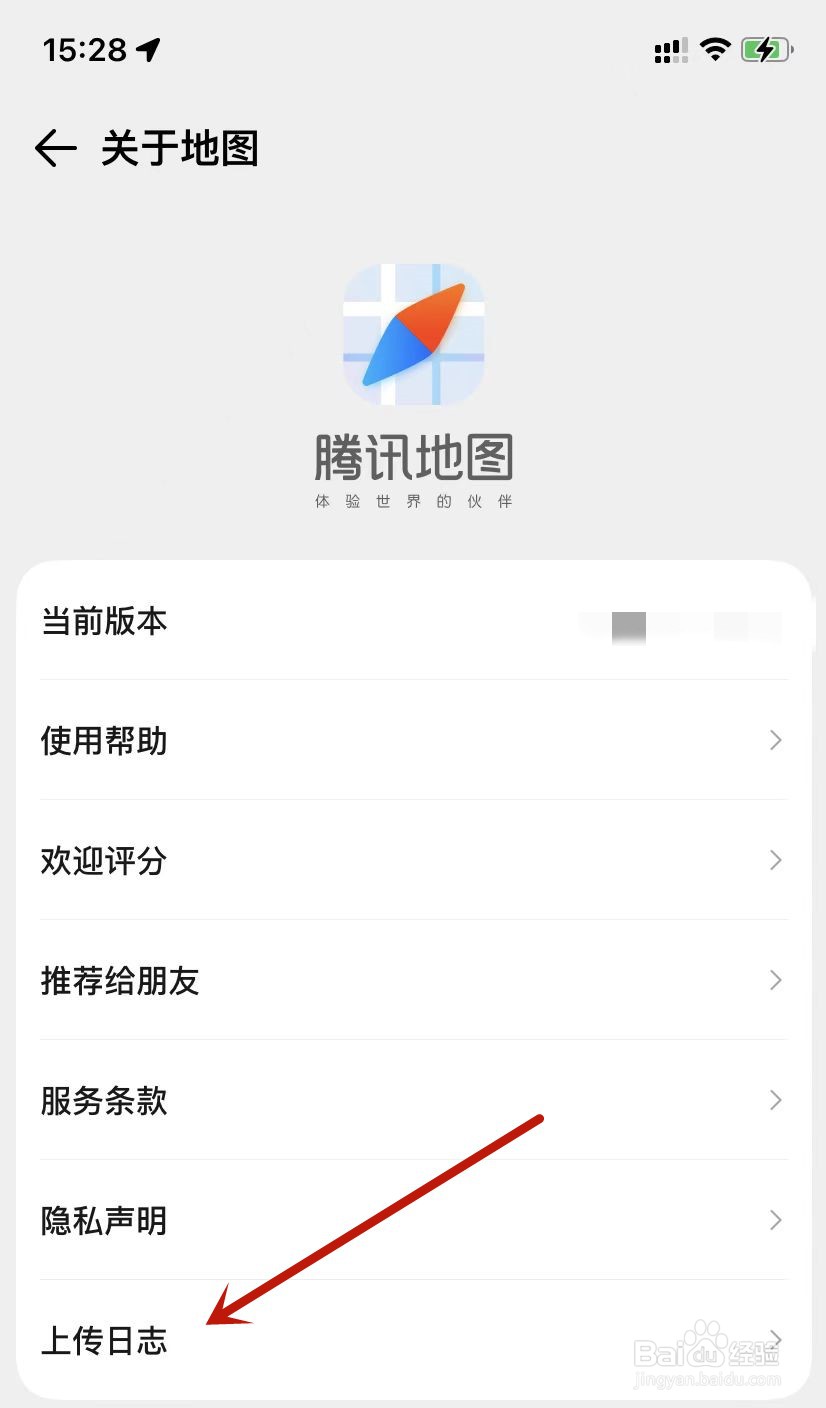Viewport: 826px width, 1408px height.
Task: Open the 使用帮助 row
Action: point(413,740)
